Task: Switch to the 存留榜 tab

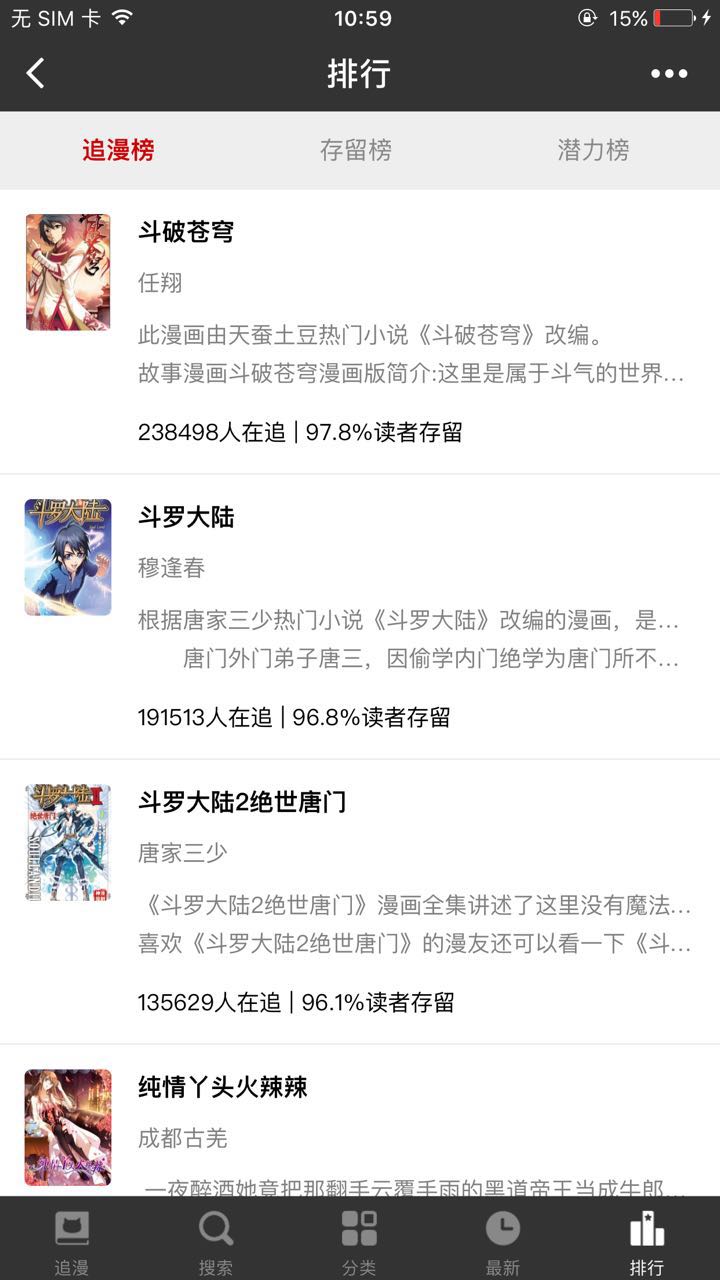Action: (x=355, y=150)
